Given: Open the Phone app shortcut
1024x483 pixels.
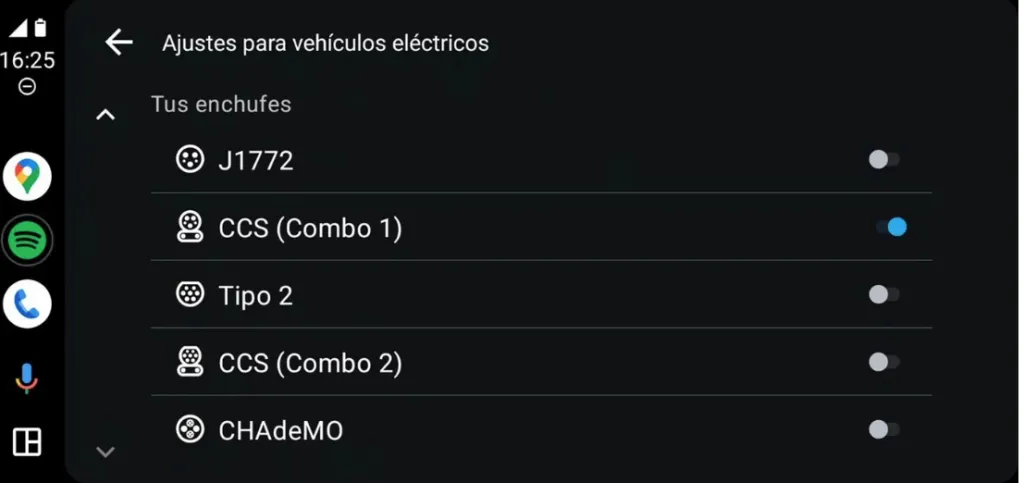Looking at the screenshot, I should (x=27, y=305).
